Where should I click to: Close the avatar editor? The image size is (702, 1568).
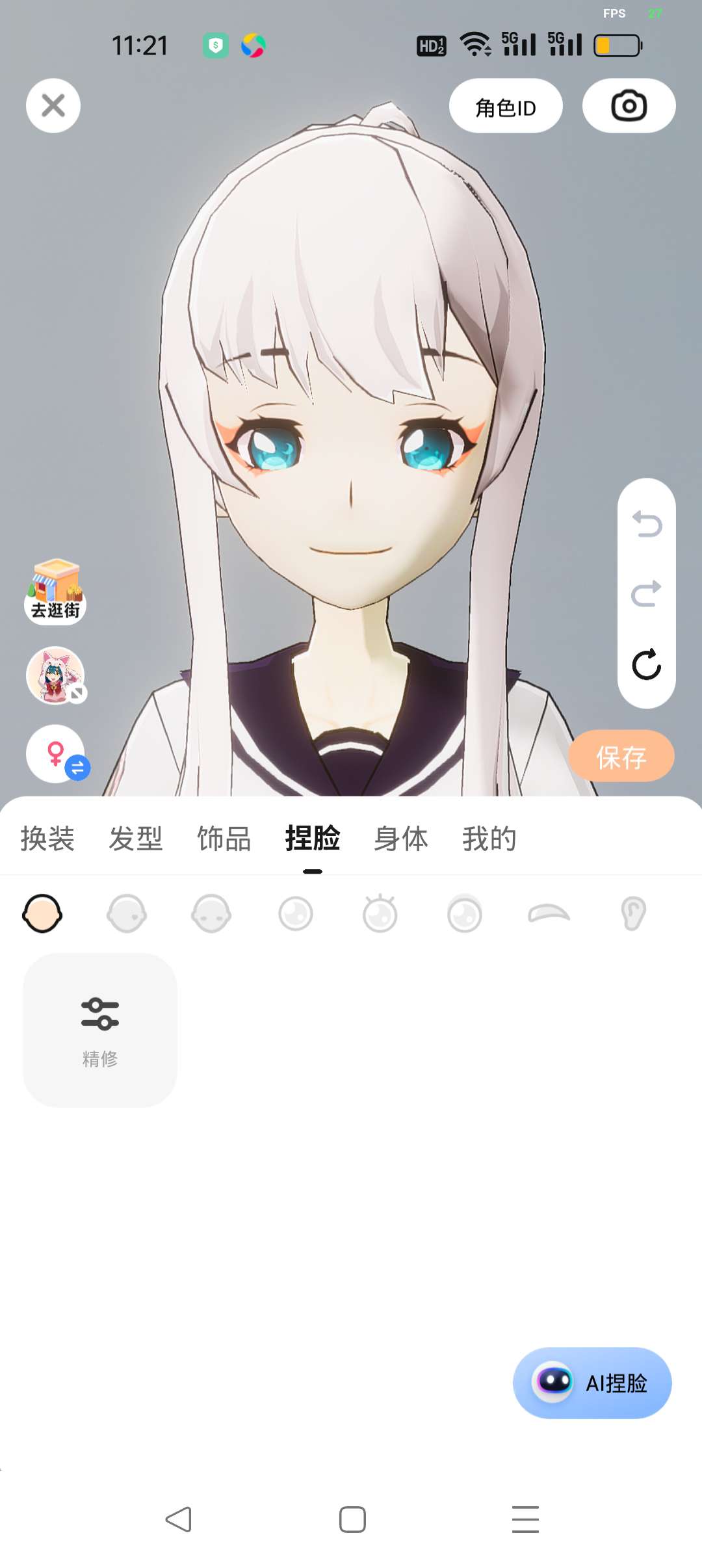pyautogui.click(x=53, y=106)
